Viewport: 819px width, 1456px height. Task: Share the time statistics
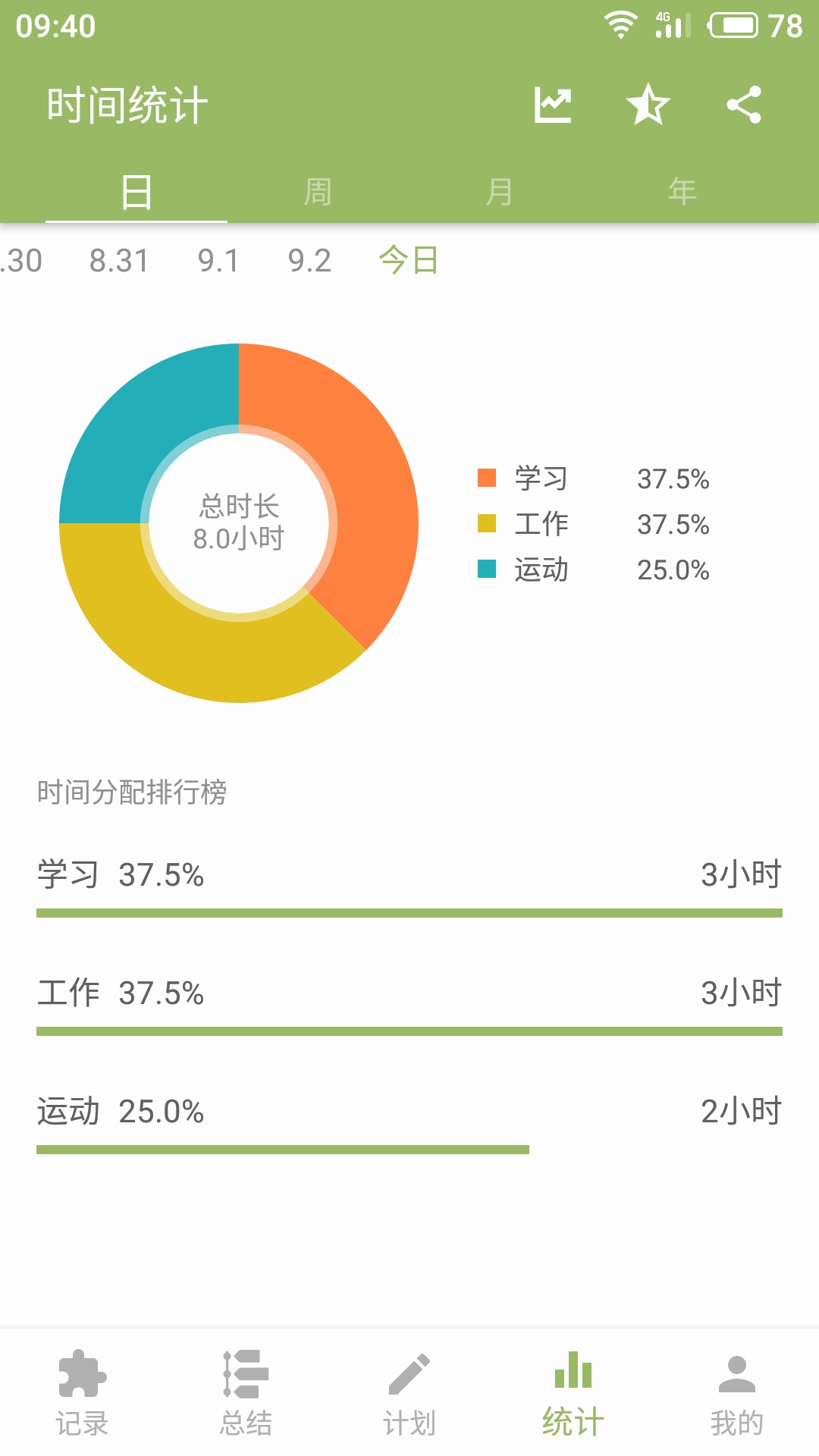pyautogui.click(x=744, y=105)
